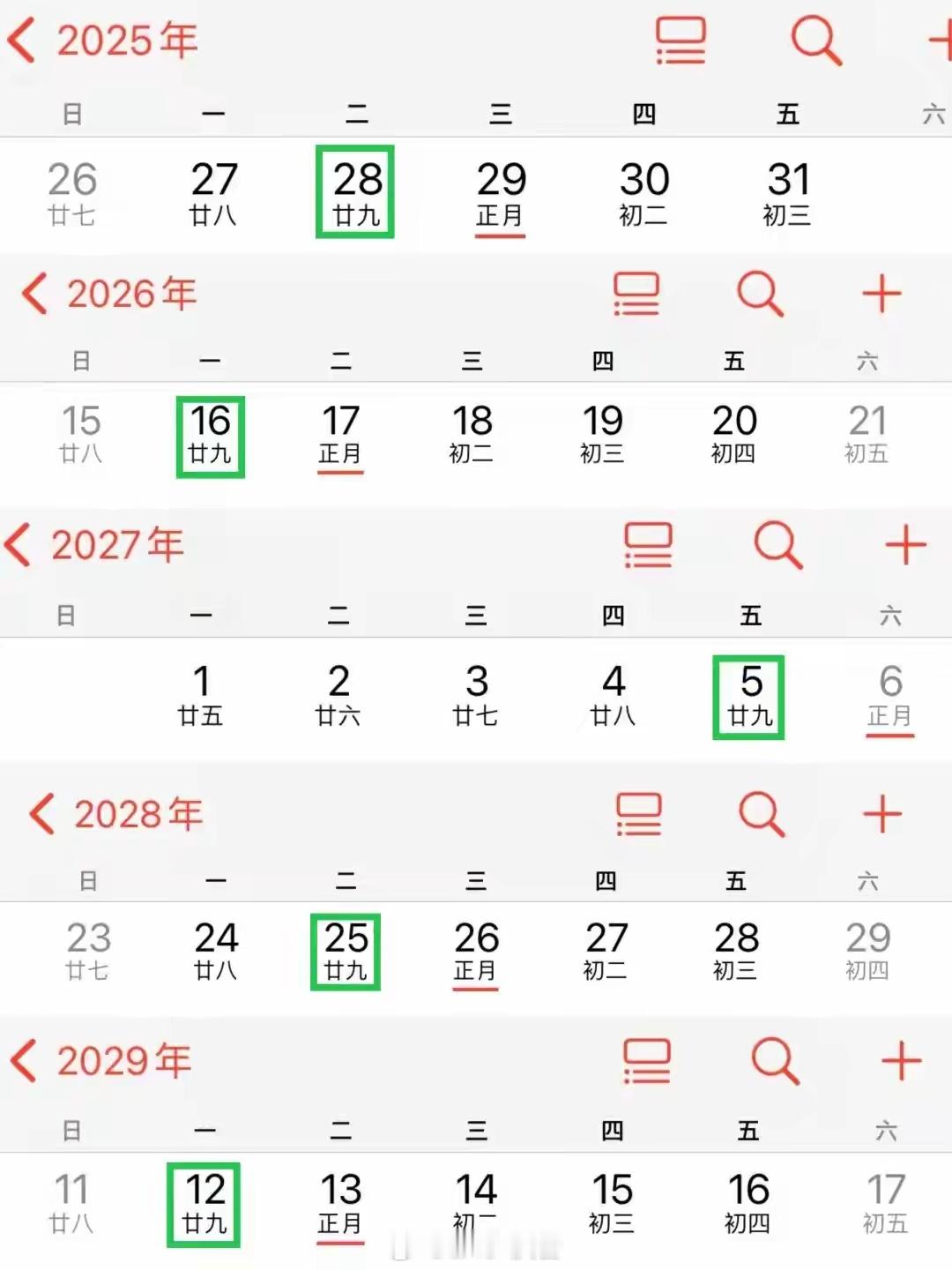Tap the list view icon in the 2026 header
The width and height of the screenshot is (952, 1270).
point(637,294)
